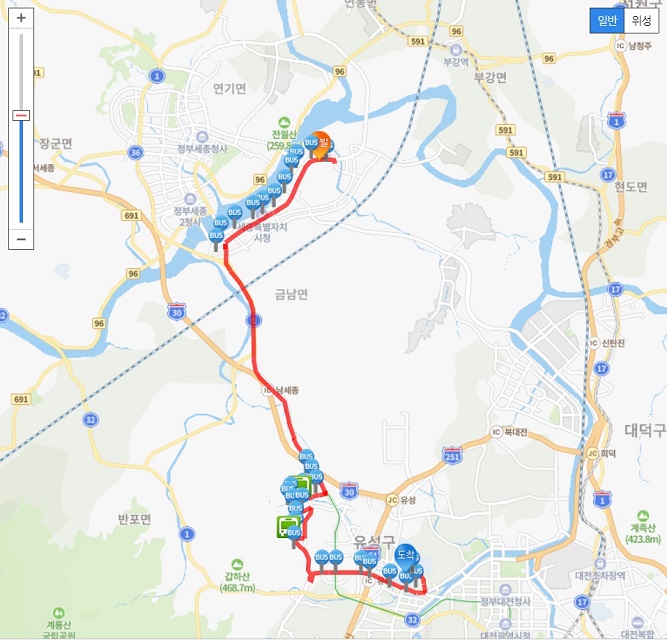Tap the zoom level slider handle
Image resolution: width=667 pixels, height=640 pixels.
[21, 115]
